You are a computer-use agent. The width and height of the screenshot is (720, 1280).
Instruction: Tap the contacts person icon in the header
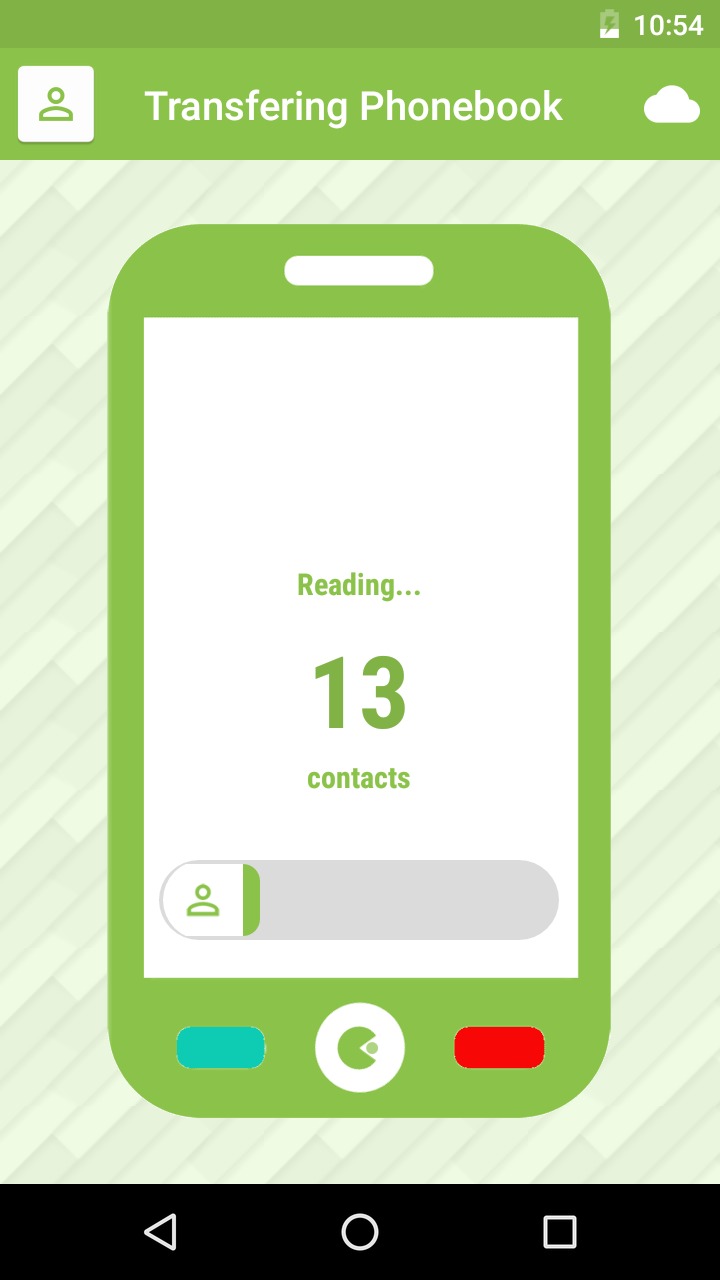56,104
